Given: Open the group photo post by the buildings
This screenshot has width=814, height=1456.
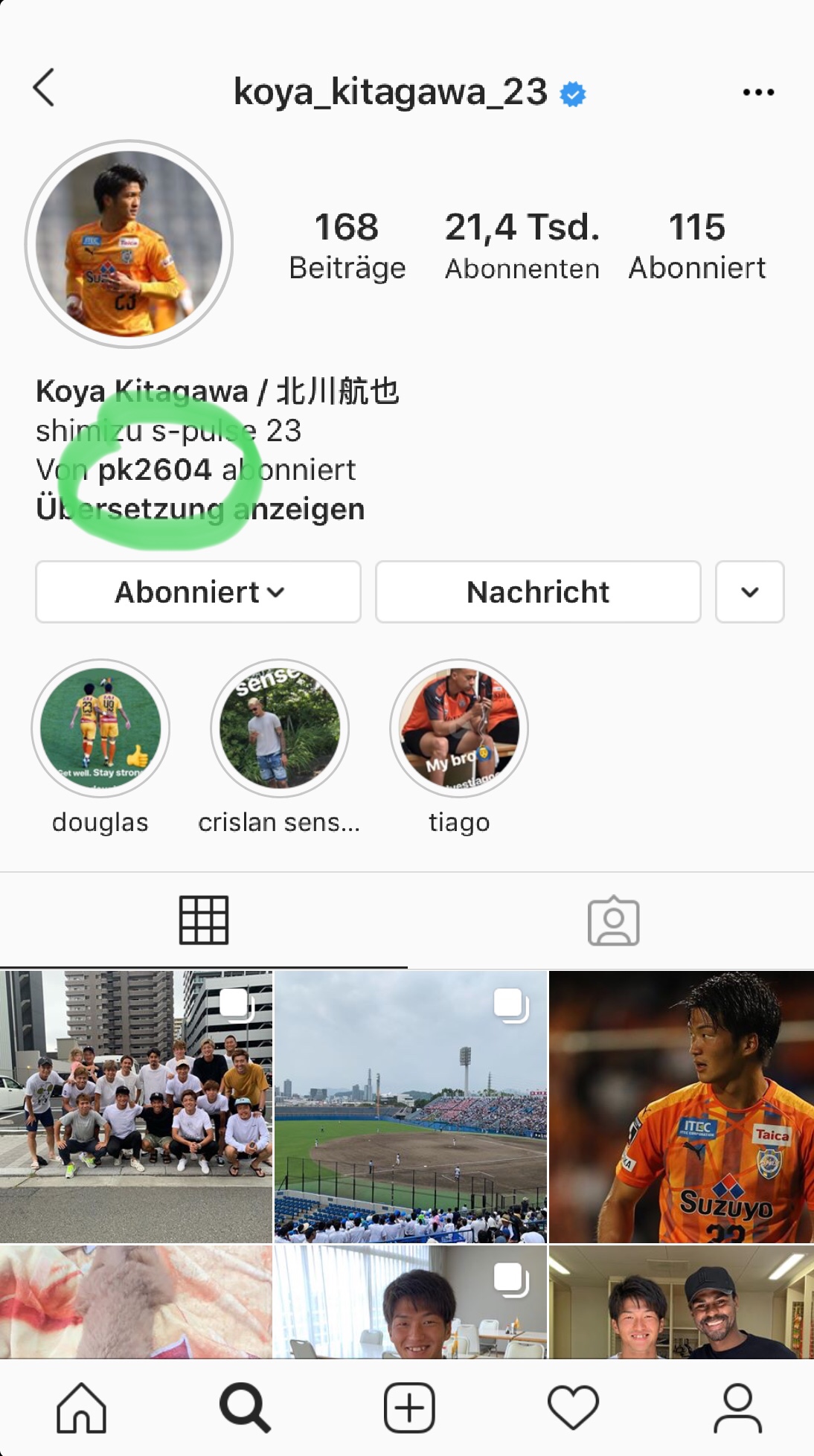Looking at the screenshot, I should [136, 1106].
